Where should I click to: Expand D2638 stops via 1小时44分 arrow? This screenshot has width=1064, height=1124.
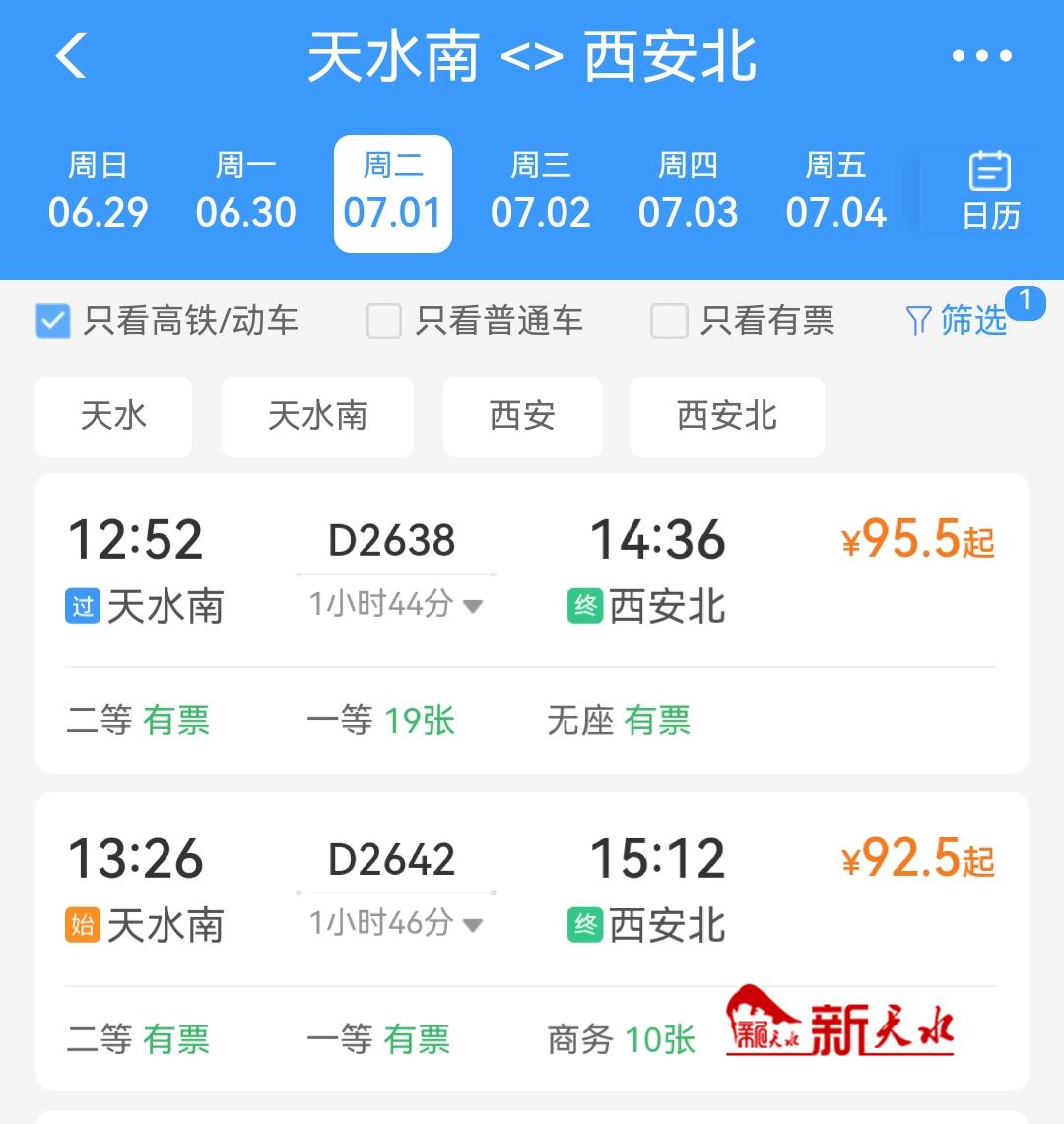473,605
